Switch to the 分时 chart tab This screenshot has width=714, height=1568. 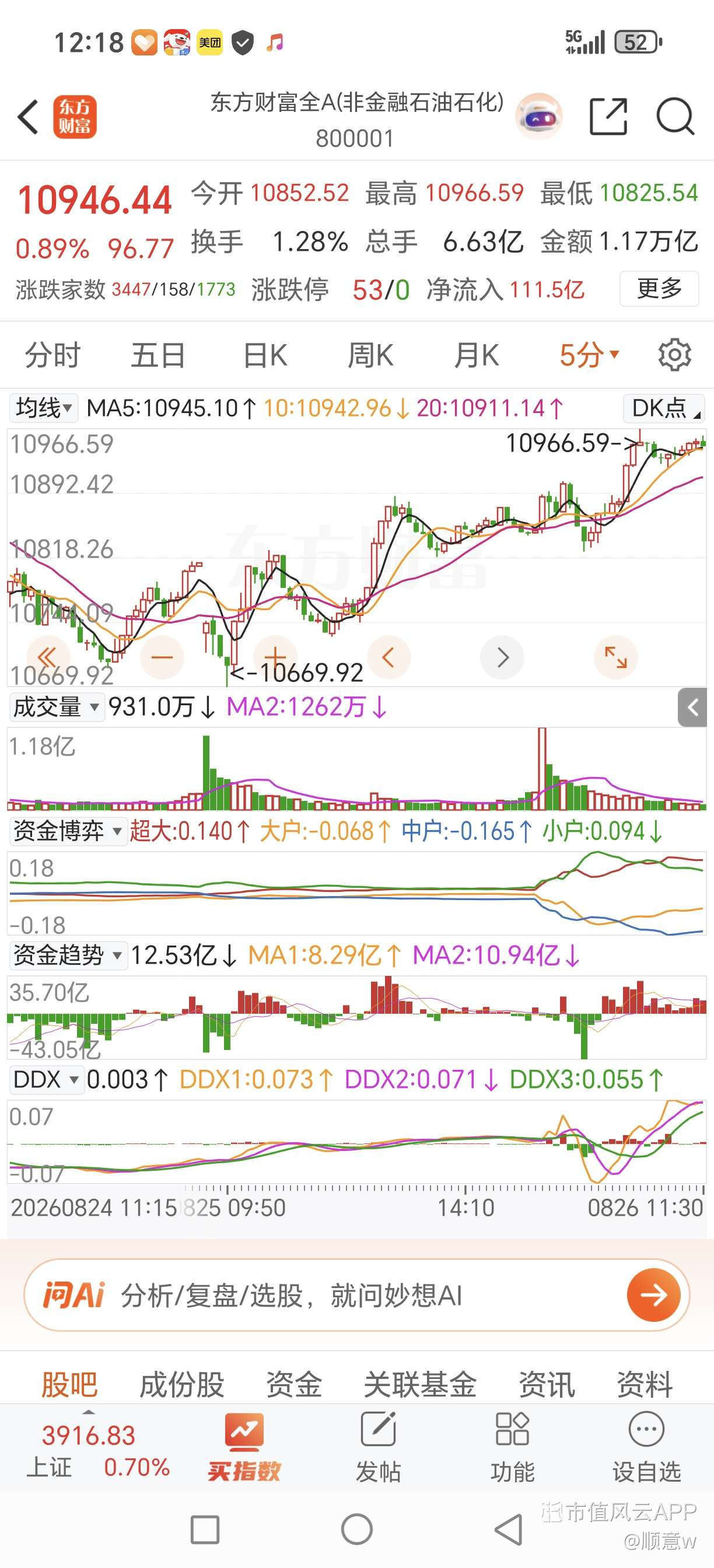coord(52,355)
